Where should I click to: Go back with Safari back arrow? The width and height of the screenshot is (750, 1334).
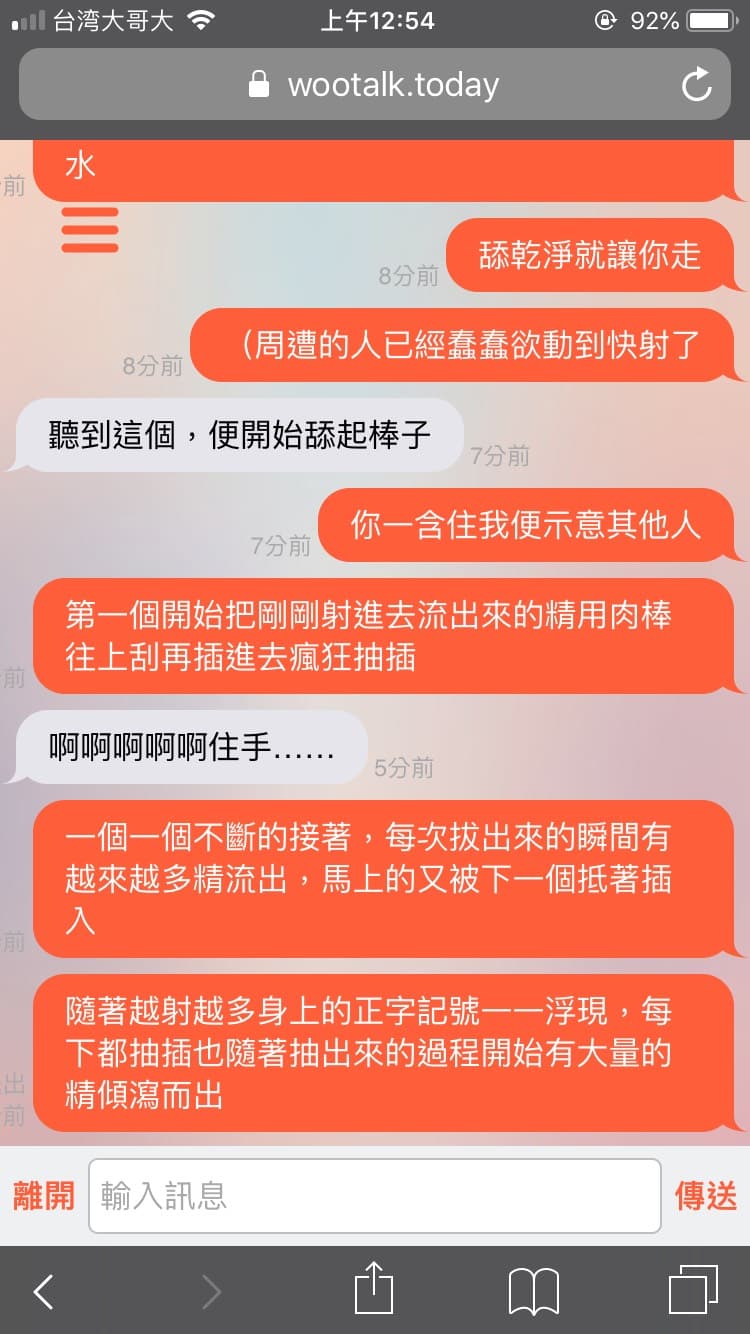tap(44, 1291)
